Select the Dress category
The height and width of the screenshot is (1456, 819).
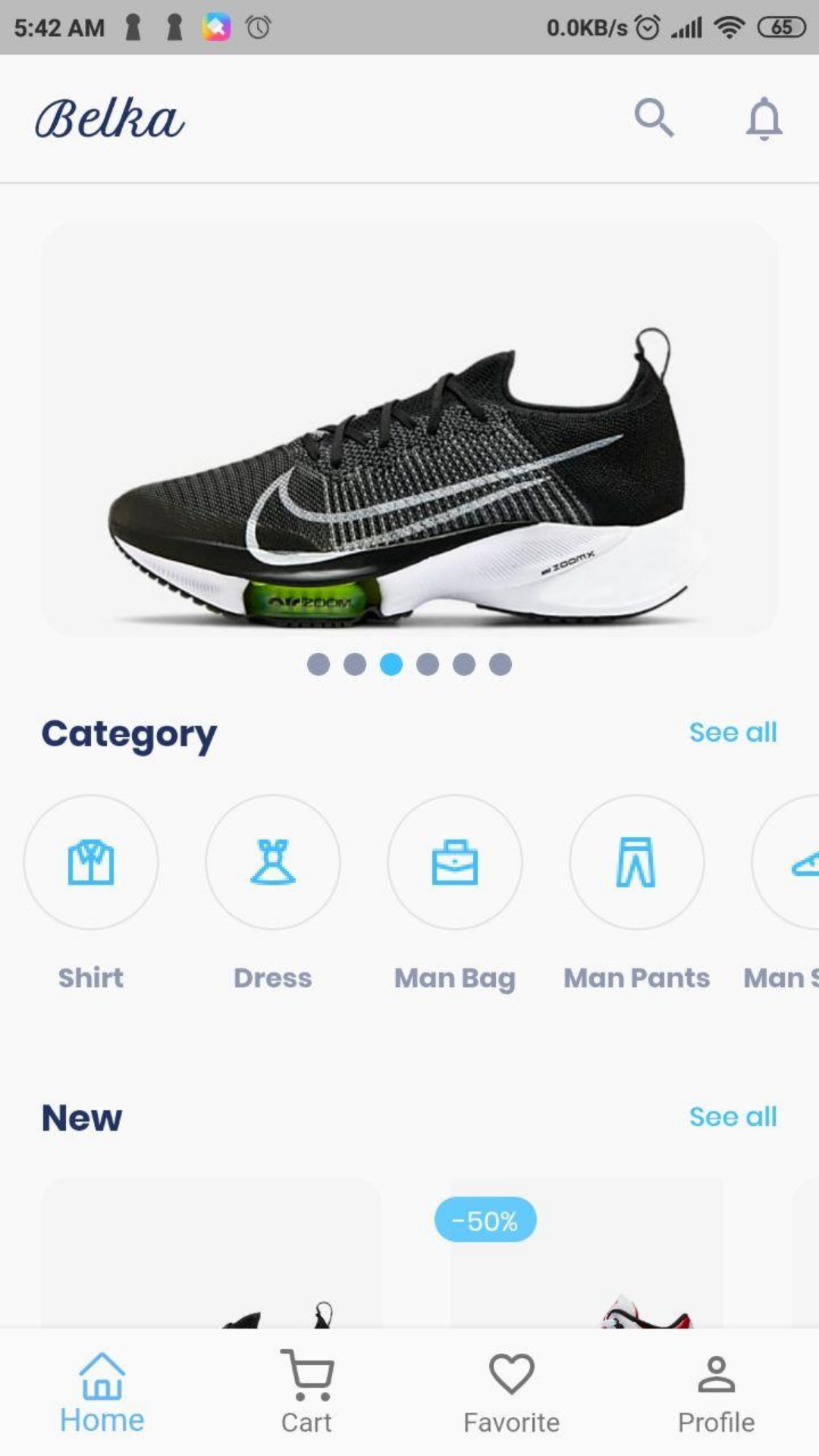273,862
